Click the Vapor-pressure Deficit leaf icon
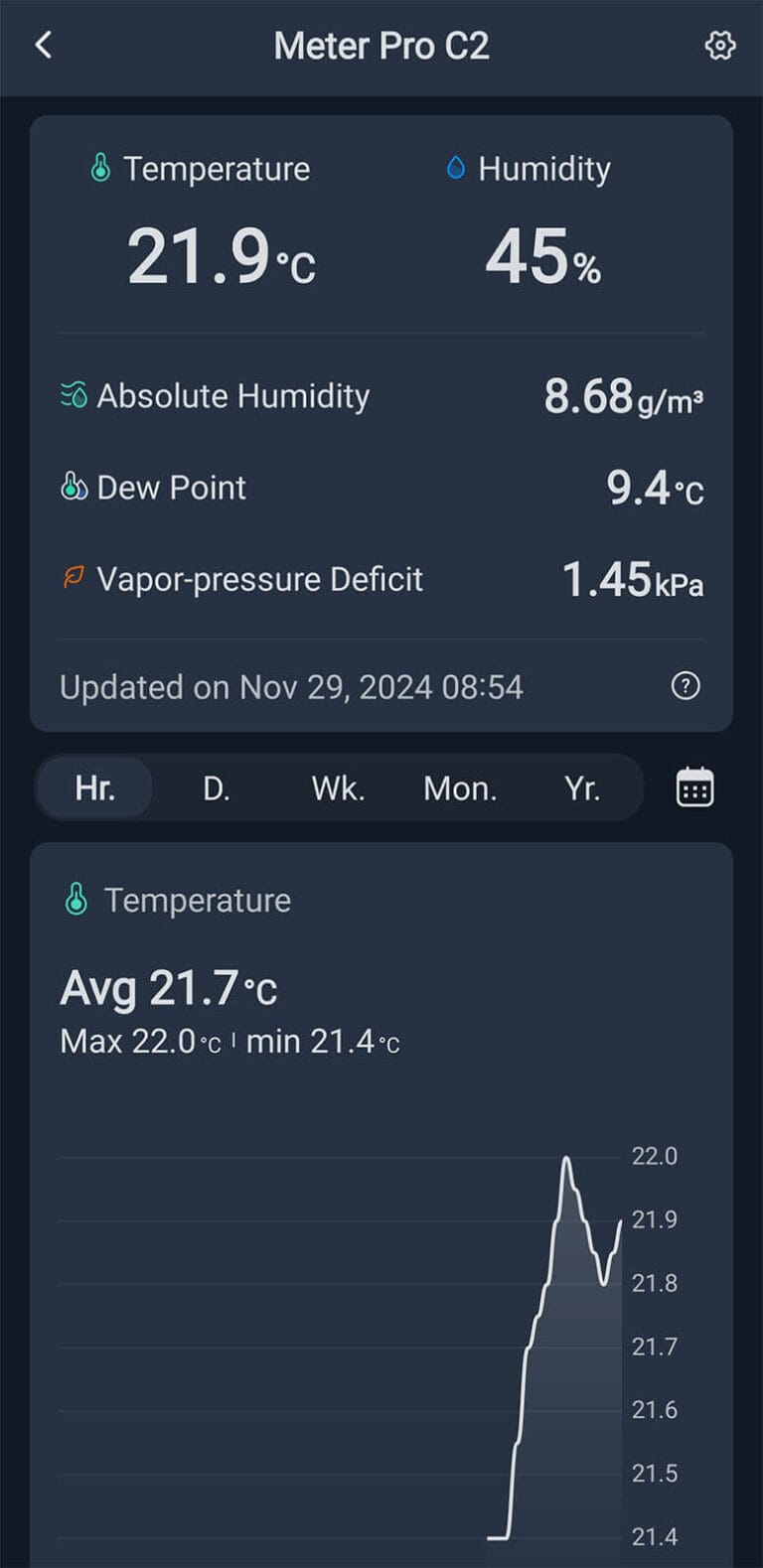 [x=74, y=578]
